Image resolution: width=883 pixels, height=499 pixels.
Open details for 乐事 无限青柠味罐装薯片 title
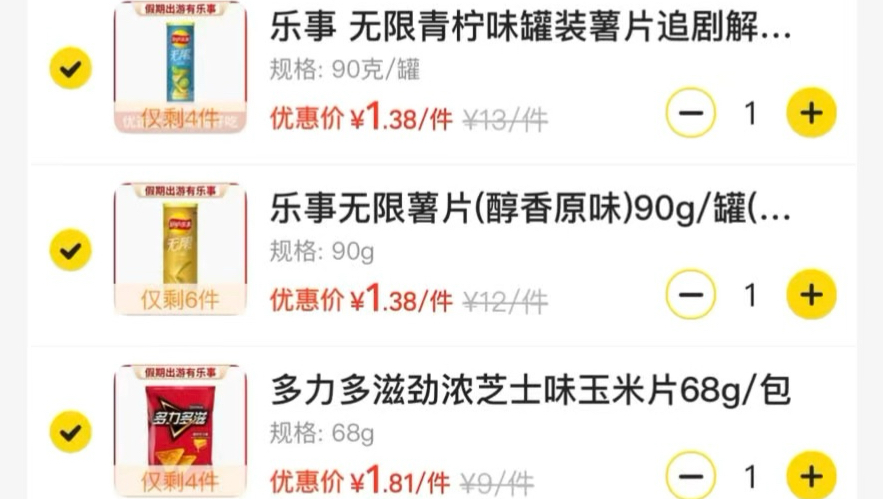tap(530, 28)
